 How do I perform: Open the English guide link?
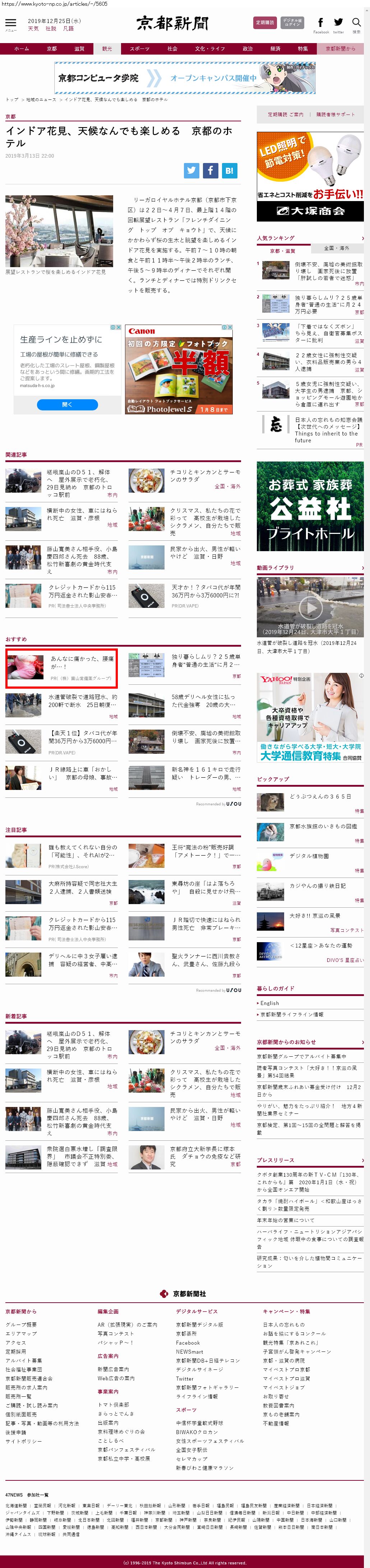tap(269, 1002)
